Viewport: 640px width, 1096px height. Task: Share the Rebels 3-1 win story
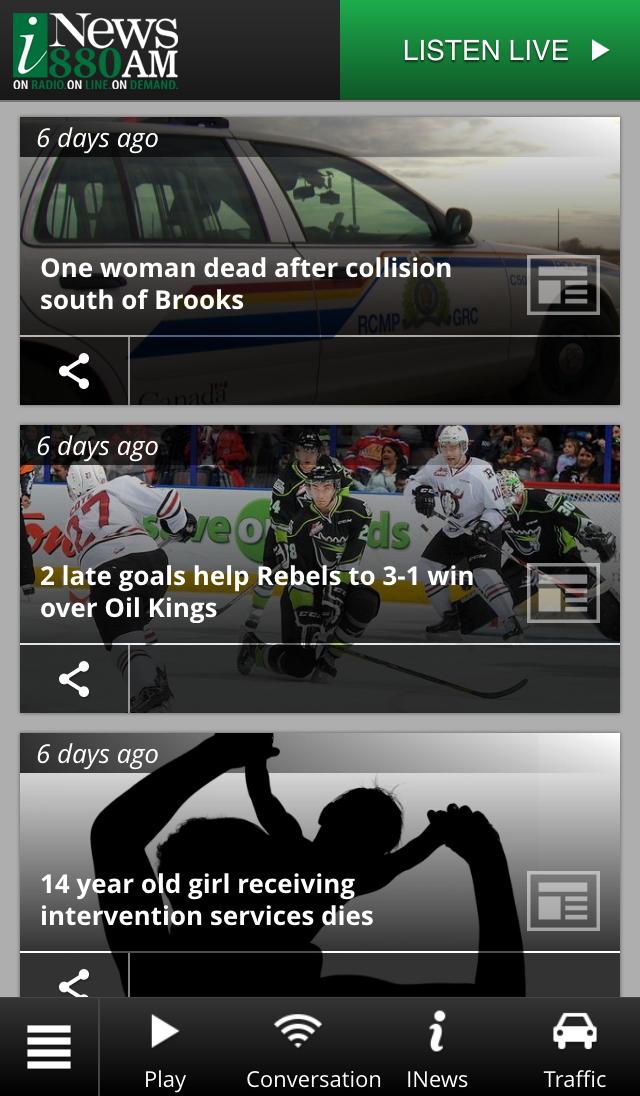(74, 679)
